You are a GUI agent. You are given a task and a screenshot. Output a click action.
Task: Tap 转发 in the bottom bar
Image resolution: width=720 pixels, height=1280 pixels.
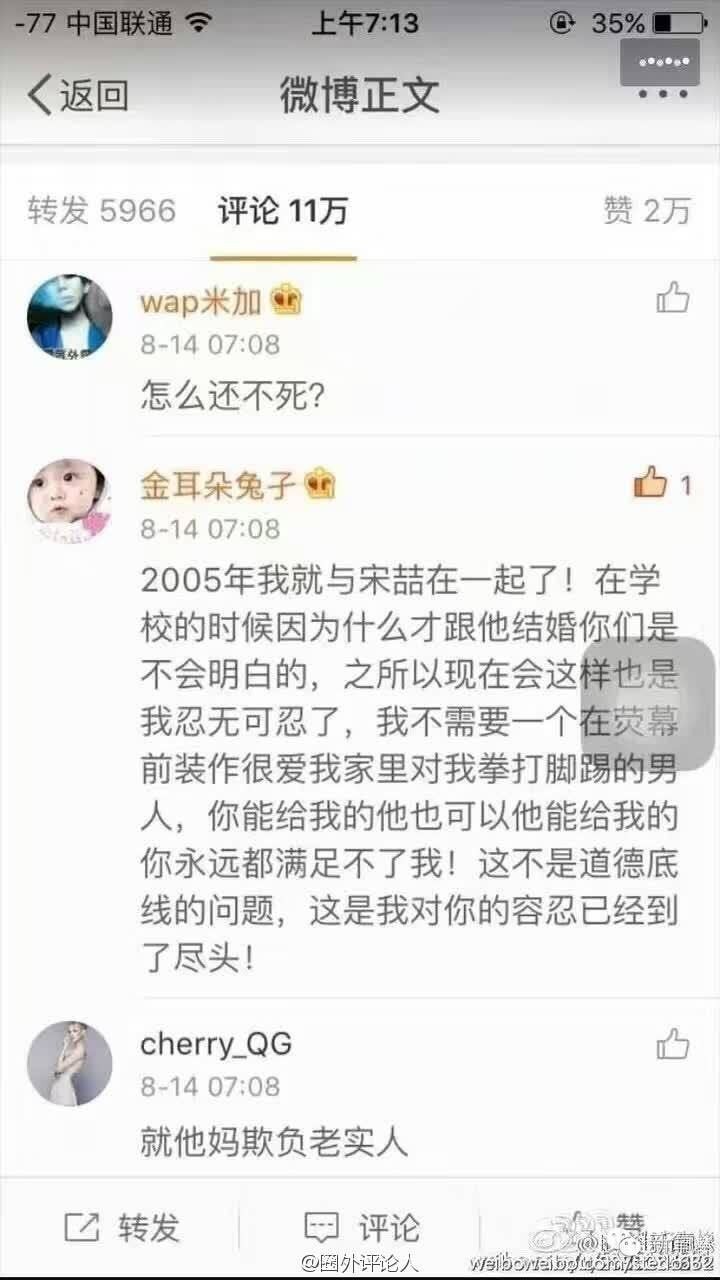(x=122, y=1227)
